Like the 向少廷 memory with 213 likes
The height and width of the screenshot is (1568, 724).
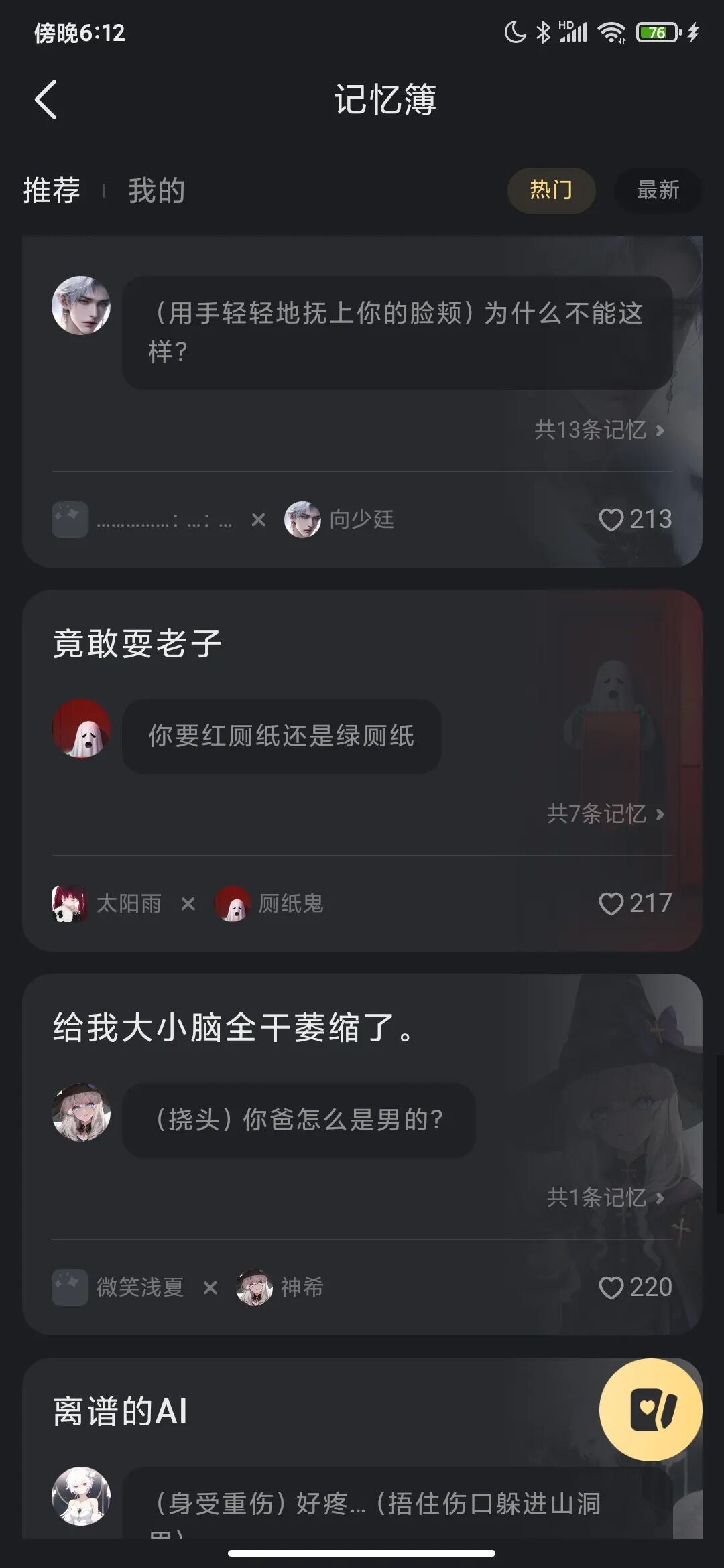tap(635, 519)
